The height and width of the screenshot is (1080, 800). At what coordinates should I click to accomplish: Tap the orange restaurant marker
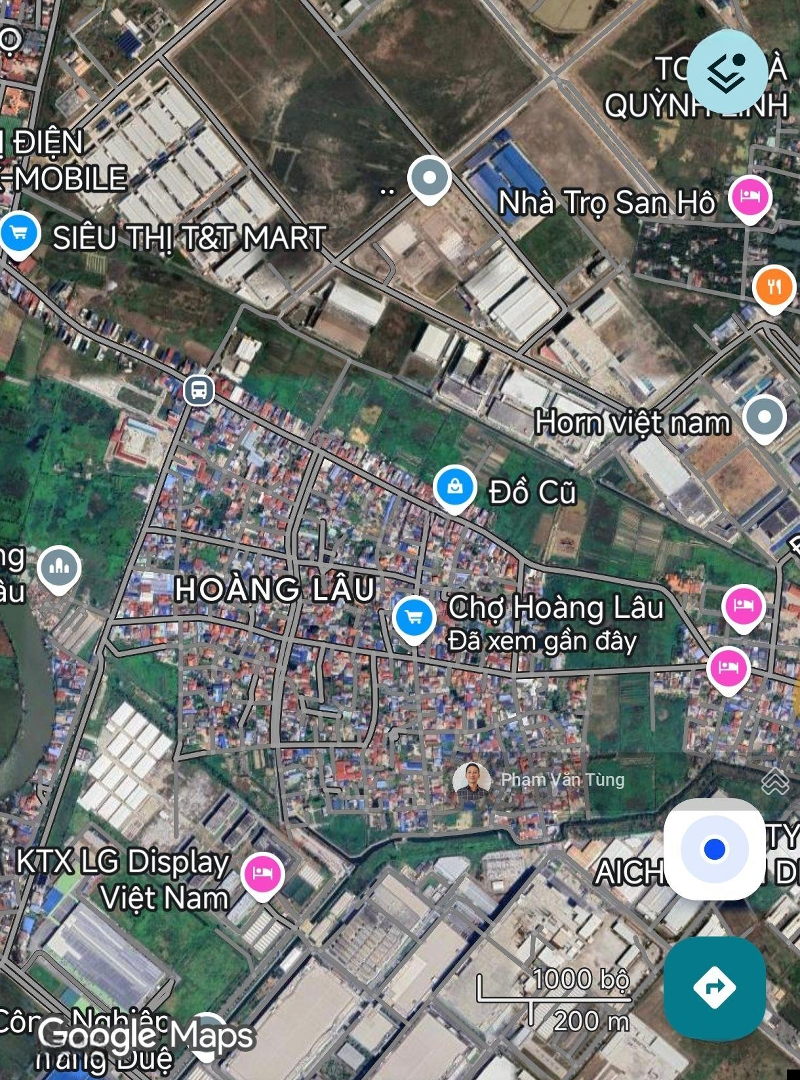(774, 288)
